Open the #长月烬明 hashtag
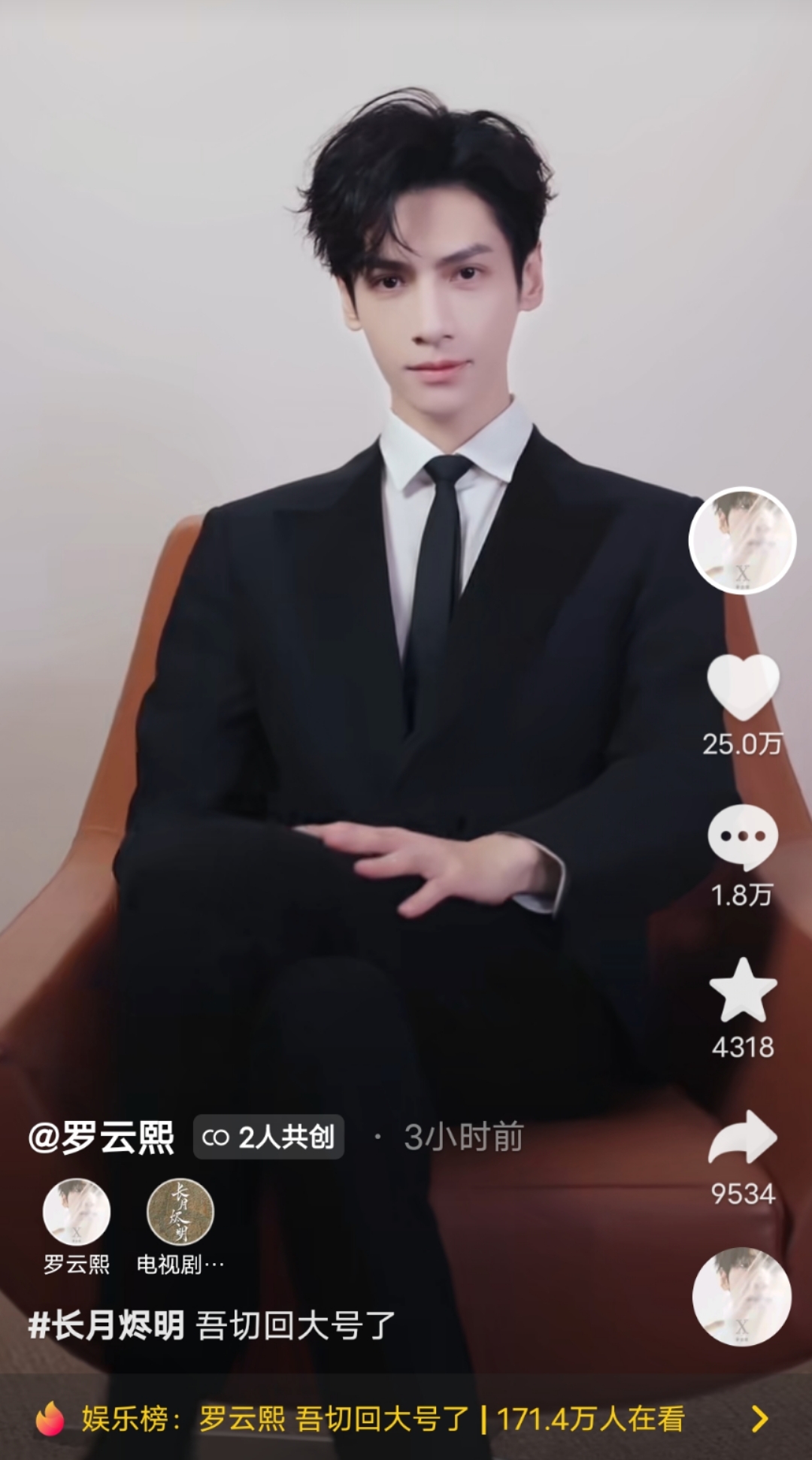This screenshot has width=812, height=1460. (107, 1325)
